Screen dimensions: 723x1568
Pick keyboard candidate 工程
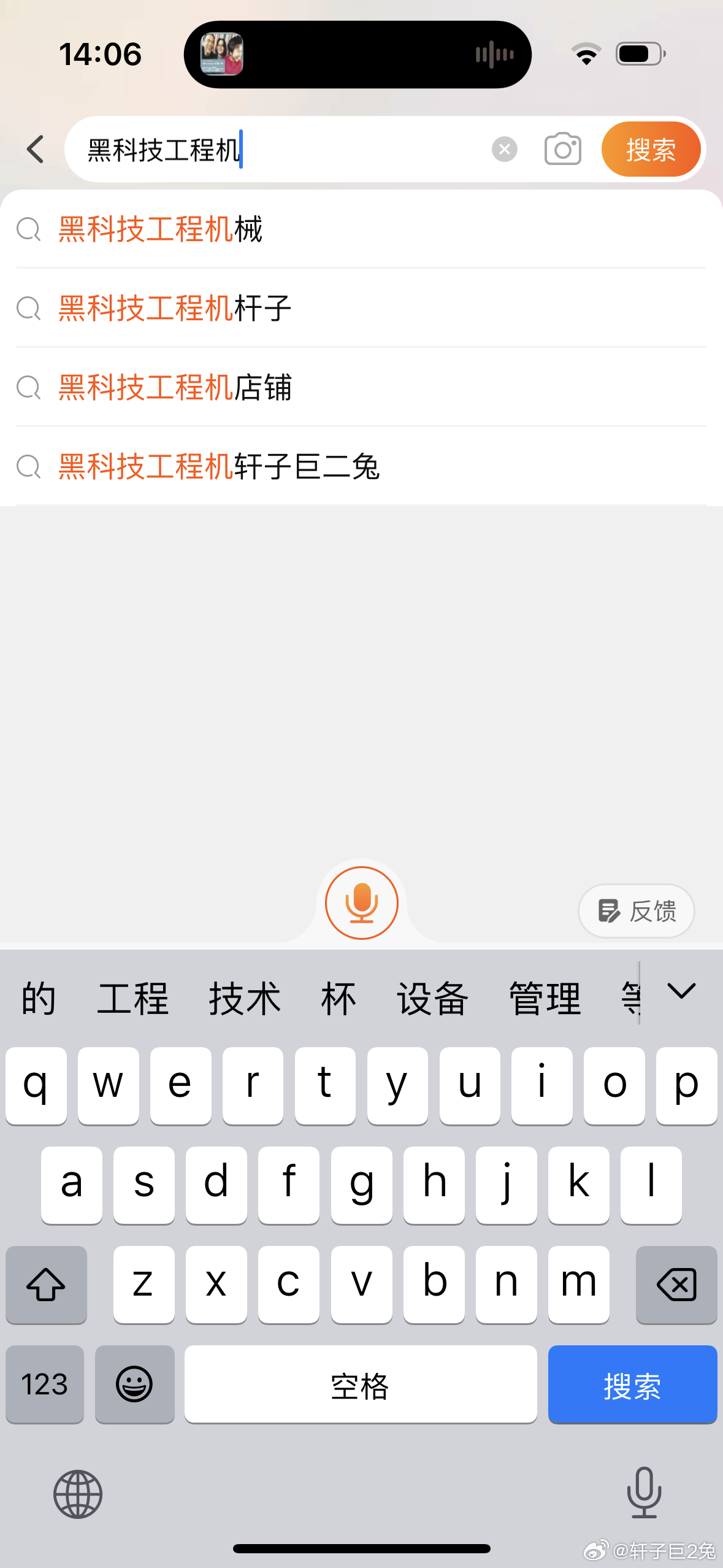[132, 998]
